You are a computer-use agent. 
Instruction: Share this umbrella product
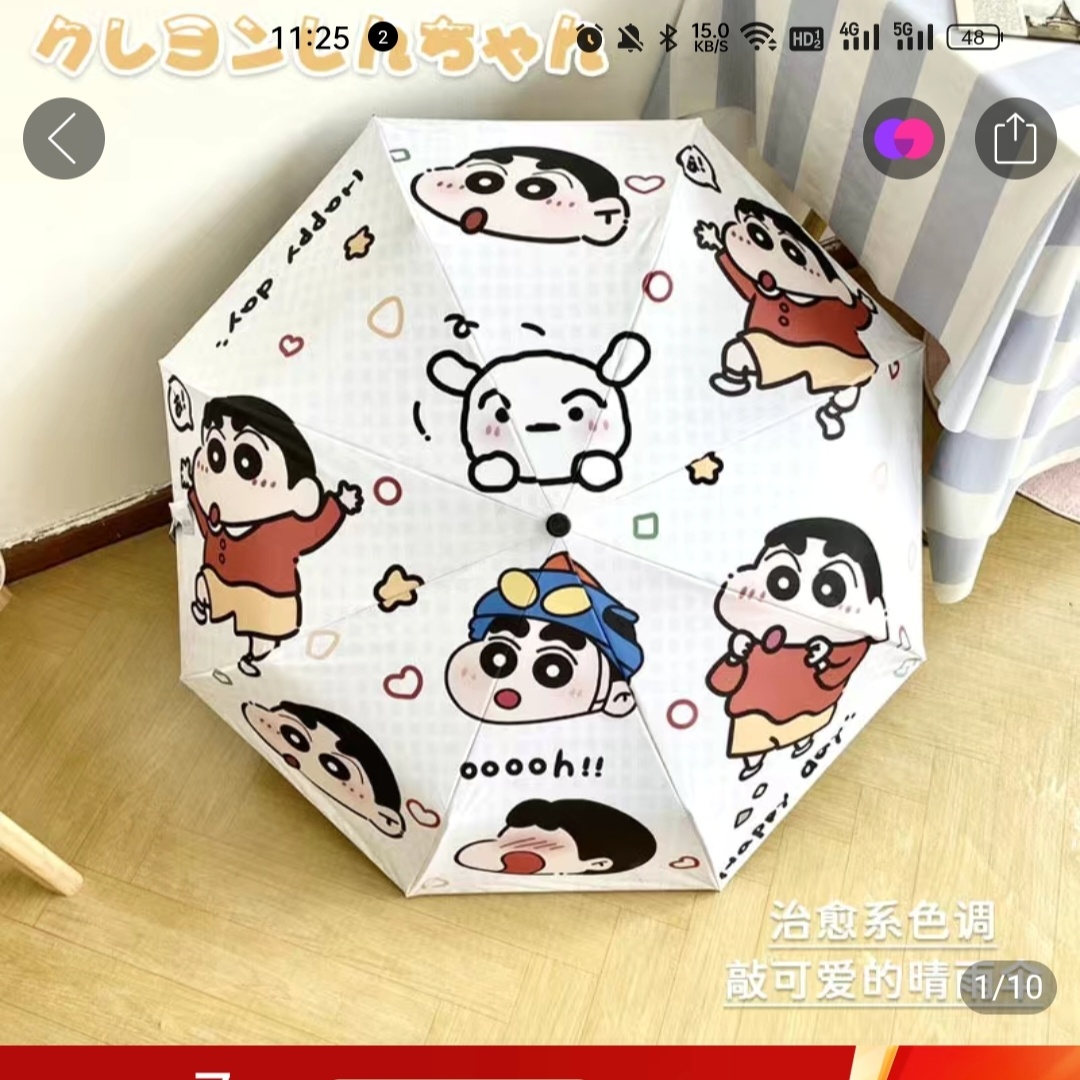pyautogui.click(x=1015, y=139)
